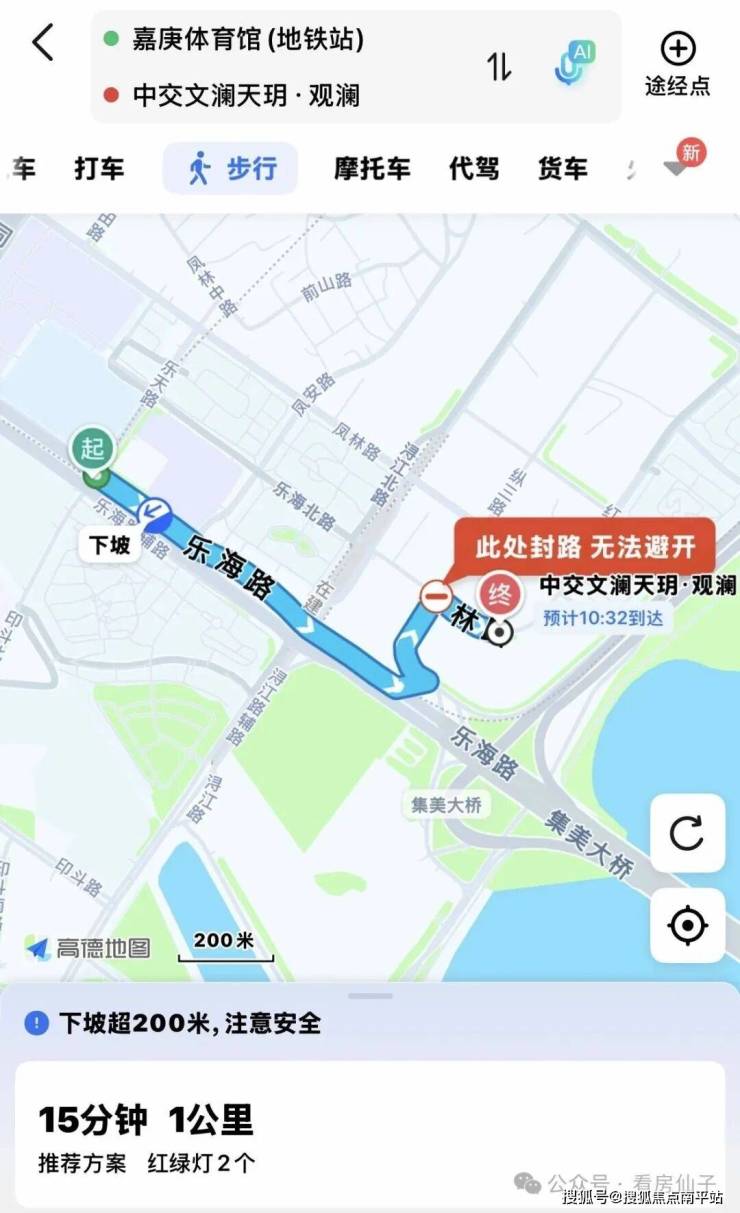This screenshot has width=740, height=1213.
Task: Switch to the 摩托车 tab
Action: [x=372, y=169]
